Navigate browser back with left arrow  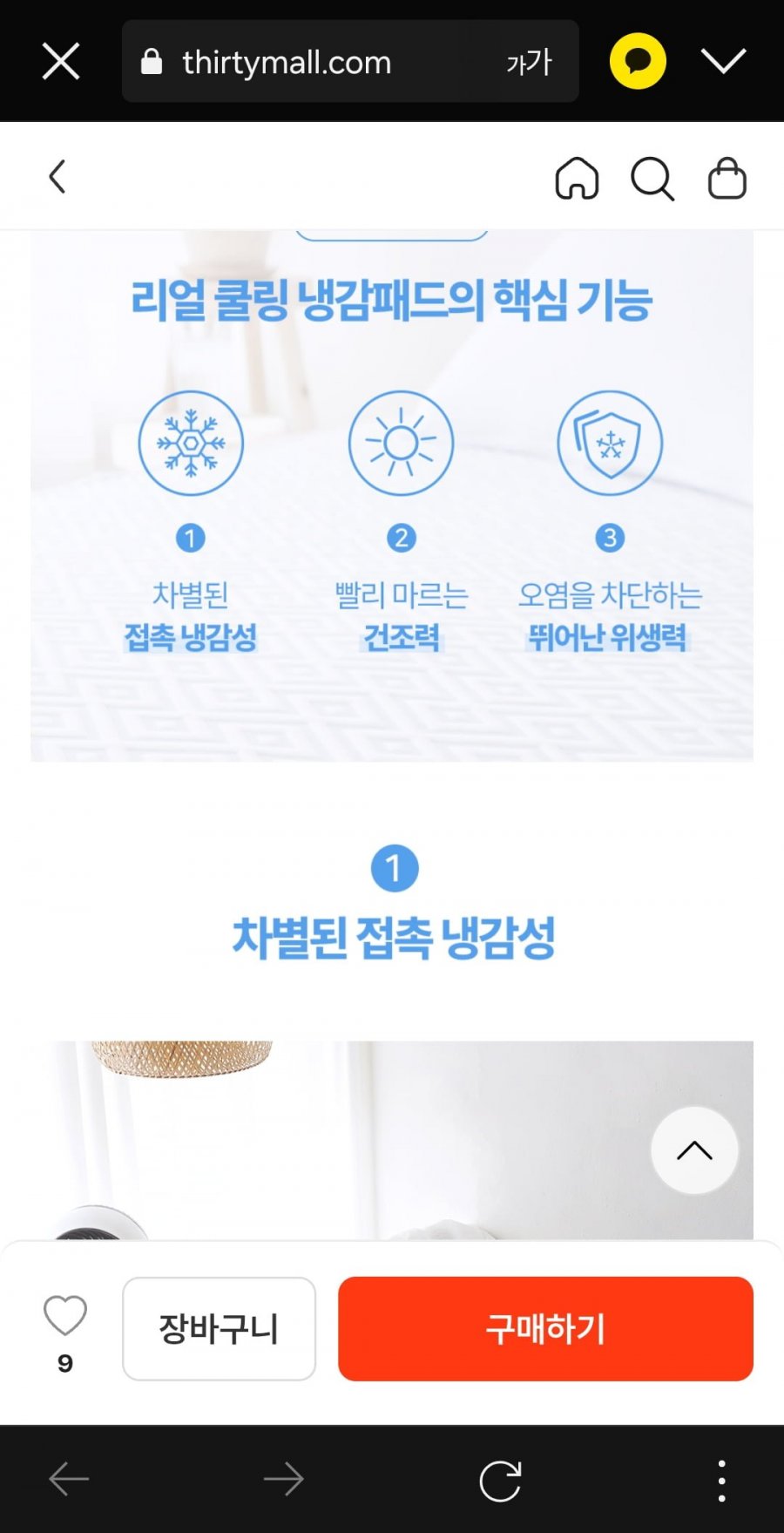pyautogui.click(x=69, y=1479)
